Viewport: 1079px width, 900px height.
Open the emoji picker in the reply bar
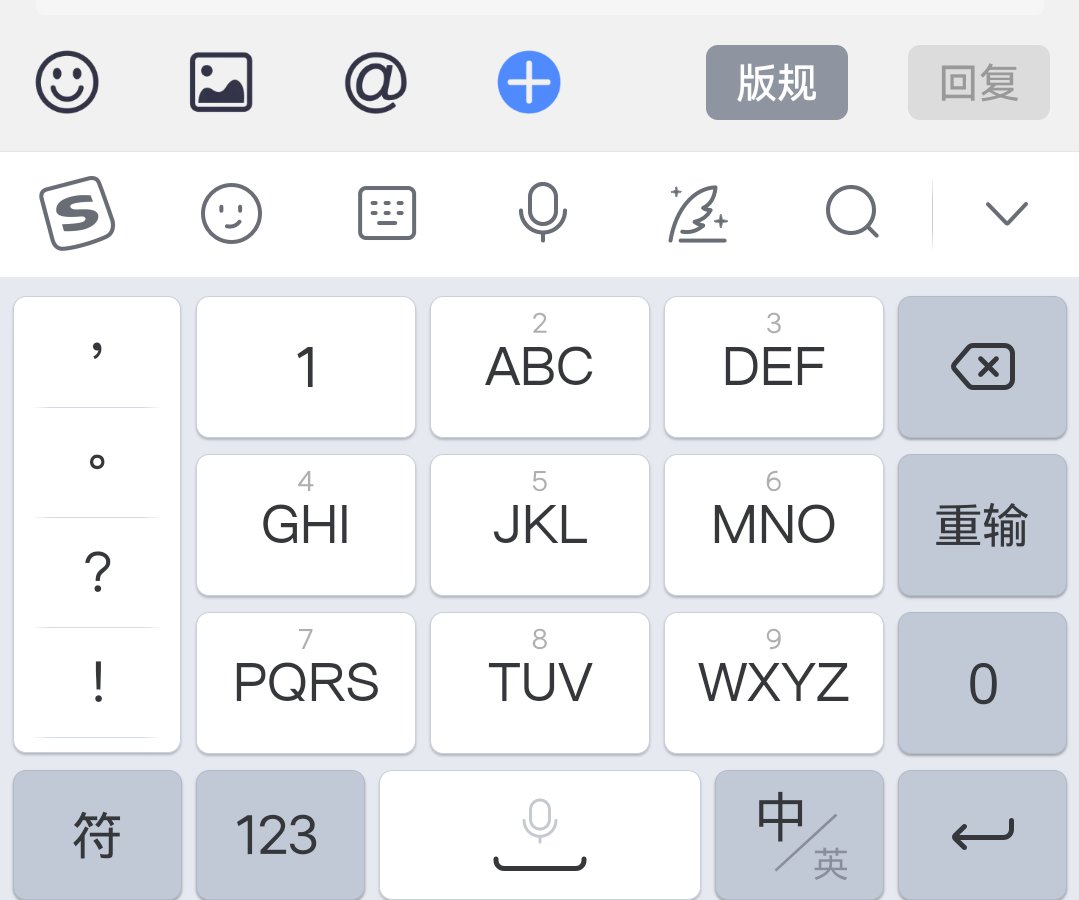tap(67, 82)
